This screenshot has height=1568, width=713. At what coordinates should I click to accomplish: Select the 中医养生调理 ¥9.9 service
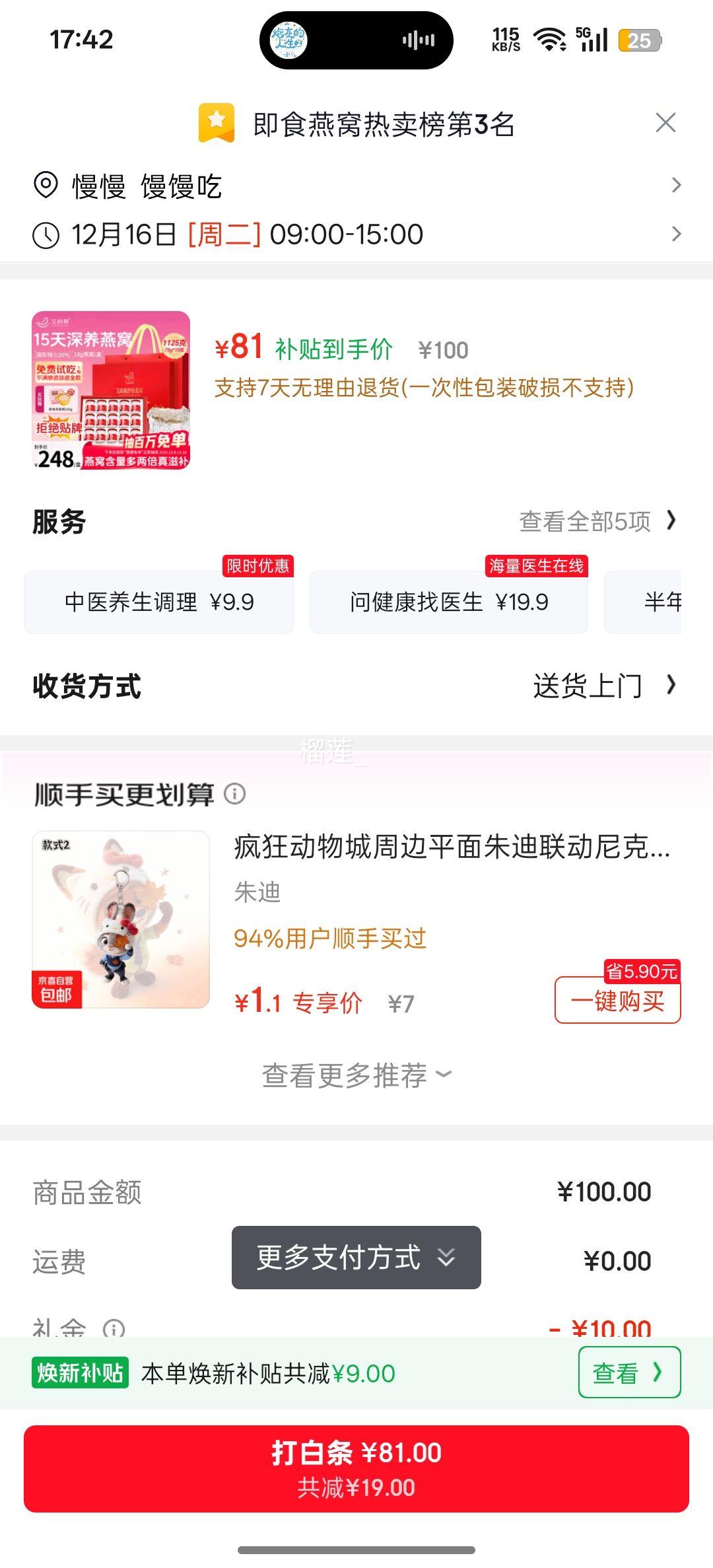(159, 602)
